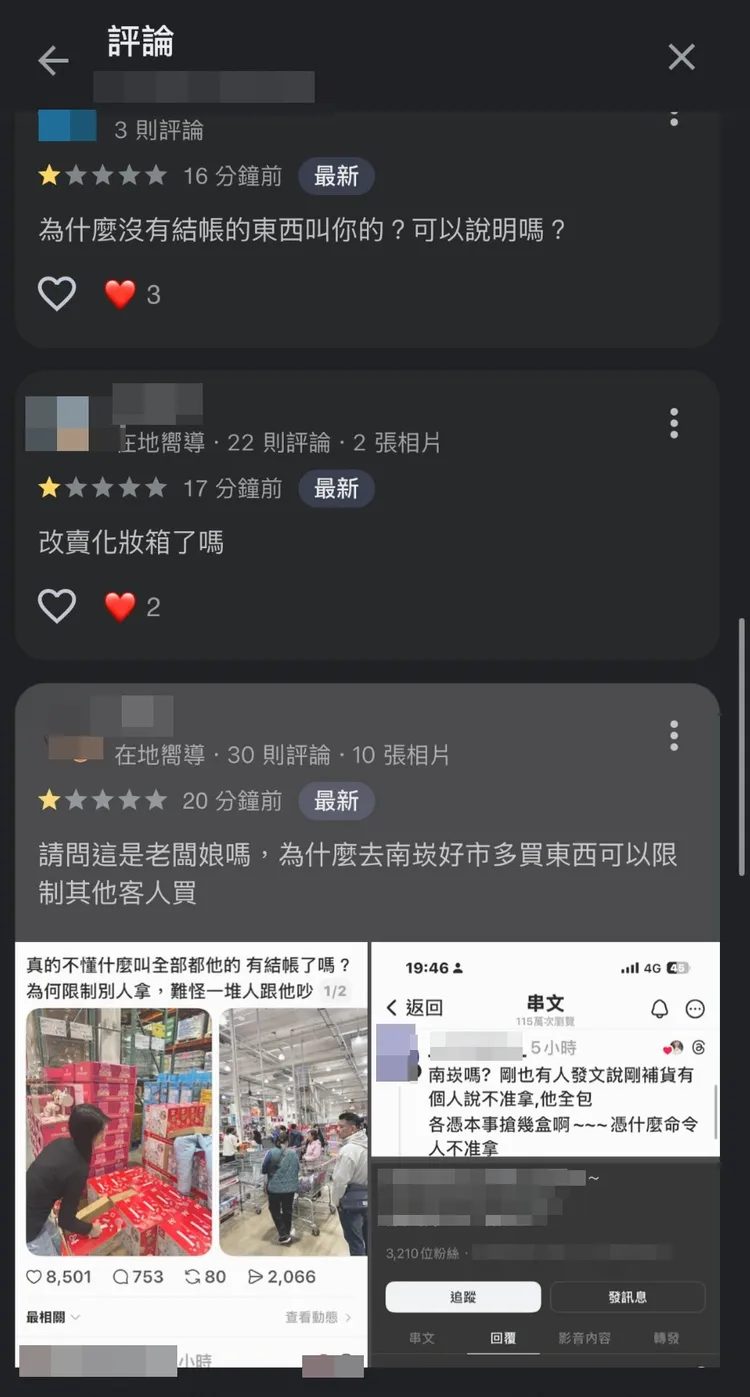Open the 最相關 sort dropdown
This screenshot has width=750, height=1397.
(x=49, y=1317)
